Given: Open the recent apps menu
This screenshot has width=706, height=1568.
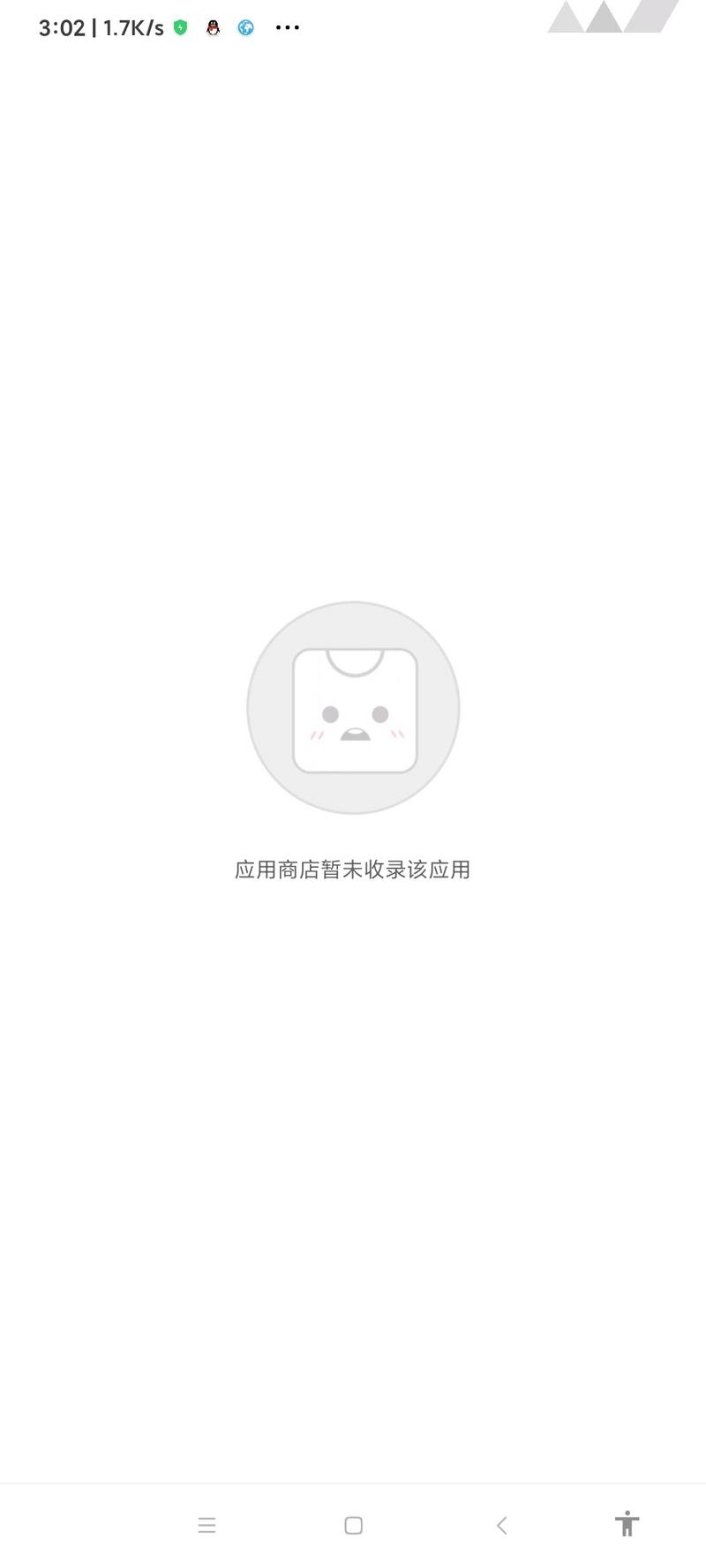Looking at the screenshot, I should pos(207,1525).
